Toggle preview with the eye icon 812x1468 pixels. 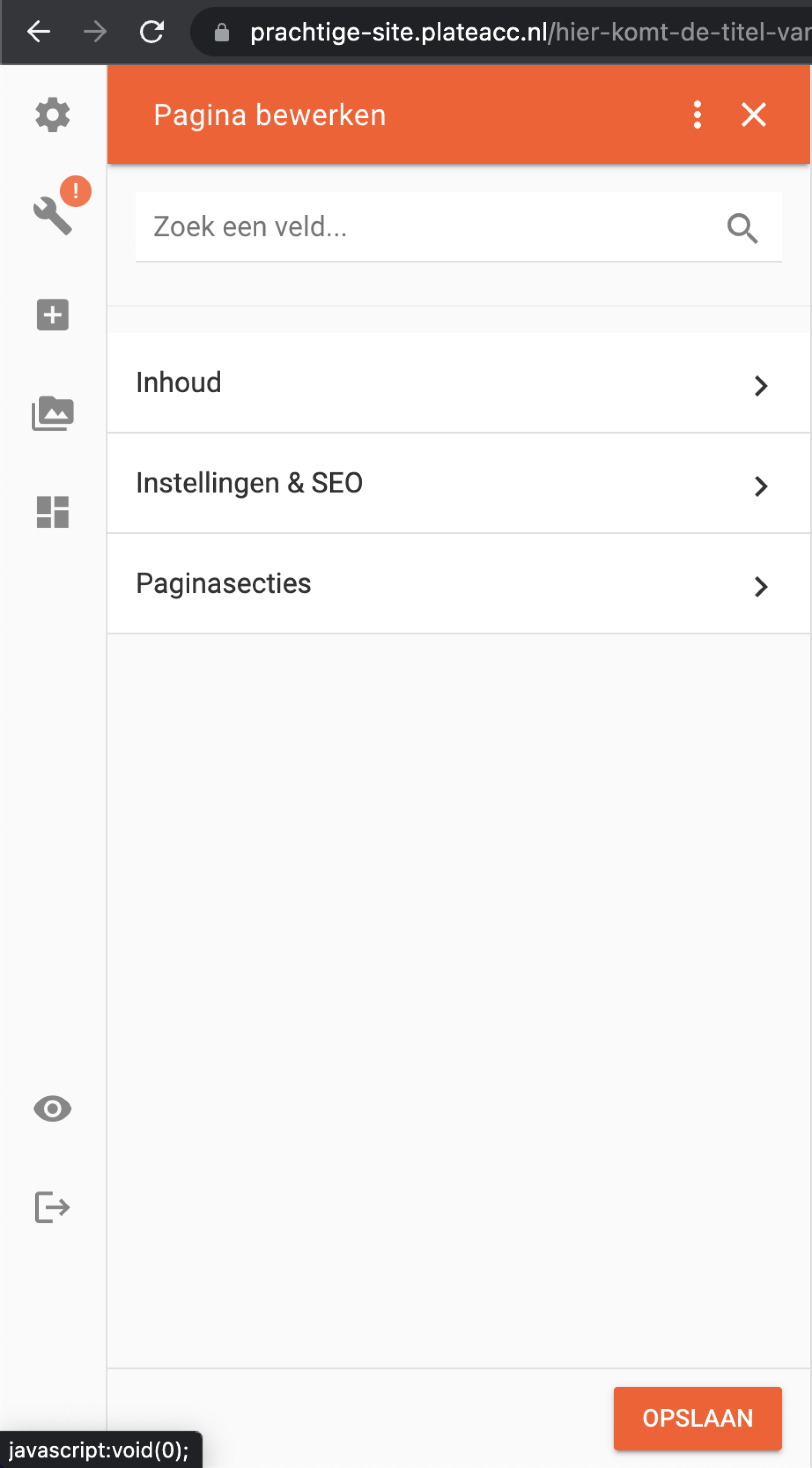[52, 1108]
